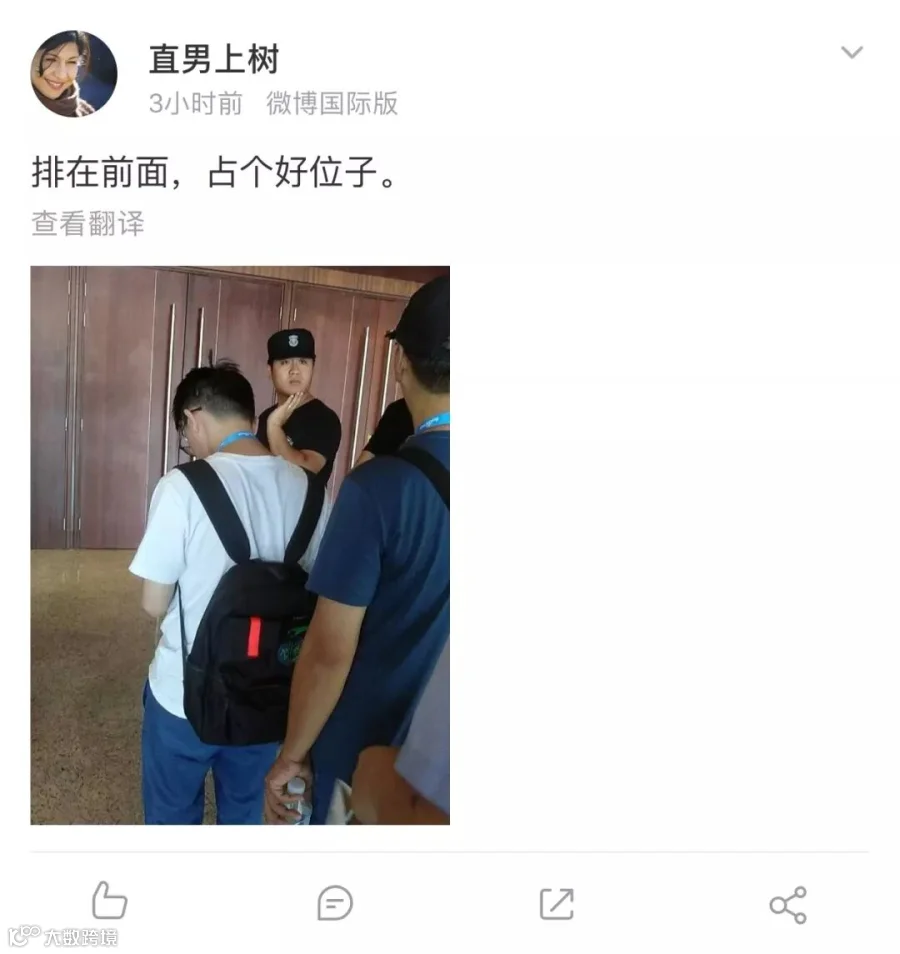Open the username 直男上树 profile

pos(214,59)
